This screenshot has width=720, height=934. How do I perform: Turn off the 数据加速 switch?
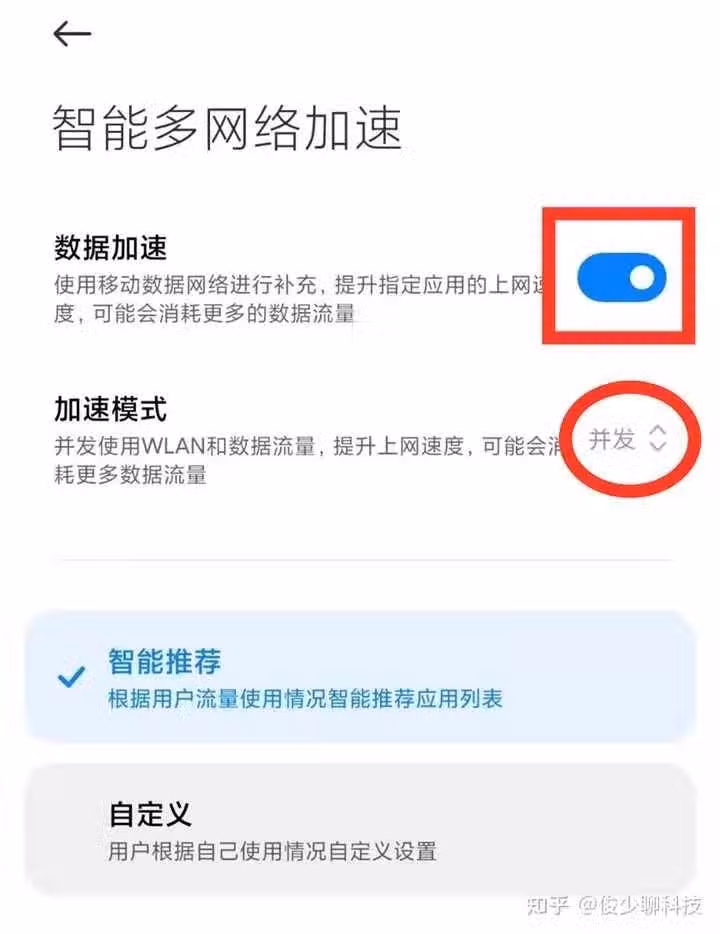(x=621, y=277)
